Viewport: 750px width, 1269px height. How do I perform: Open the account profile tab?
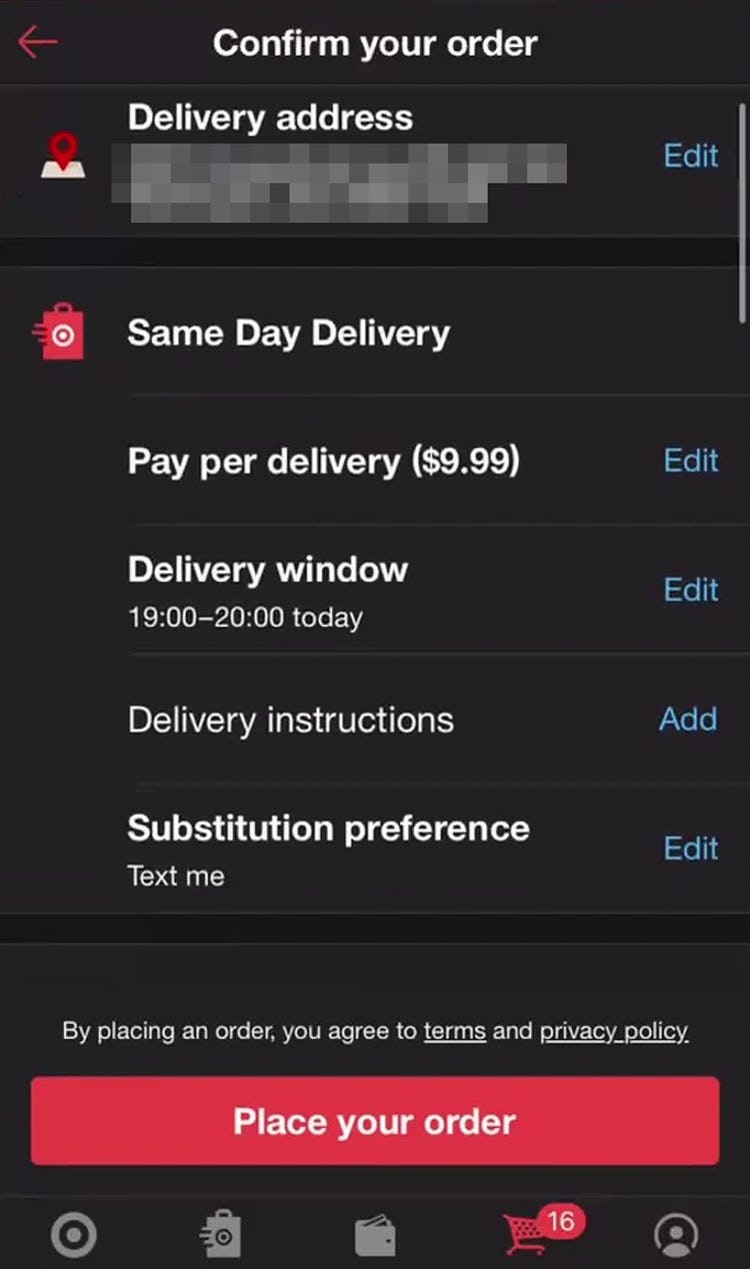click(x=676, y=1236)
